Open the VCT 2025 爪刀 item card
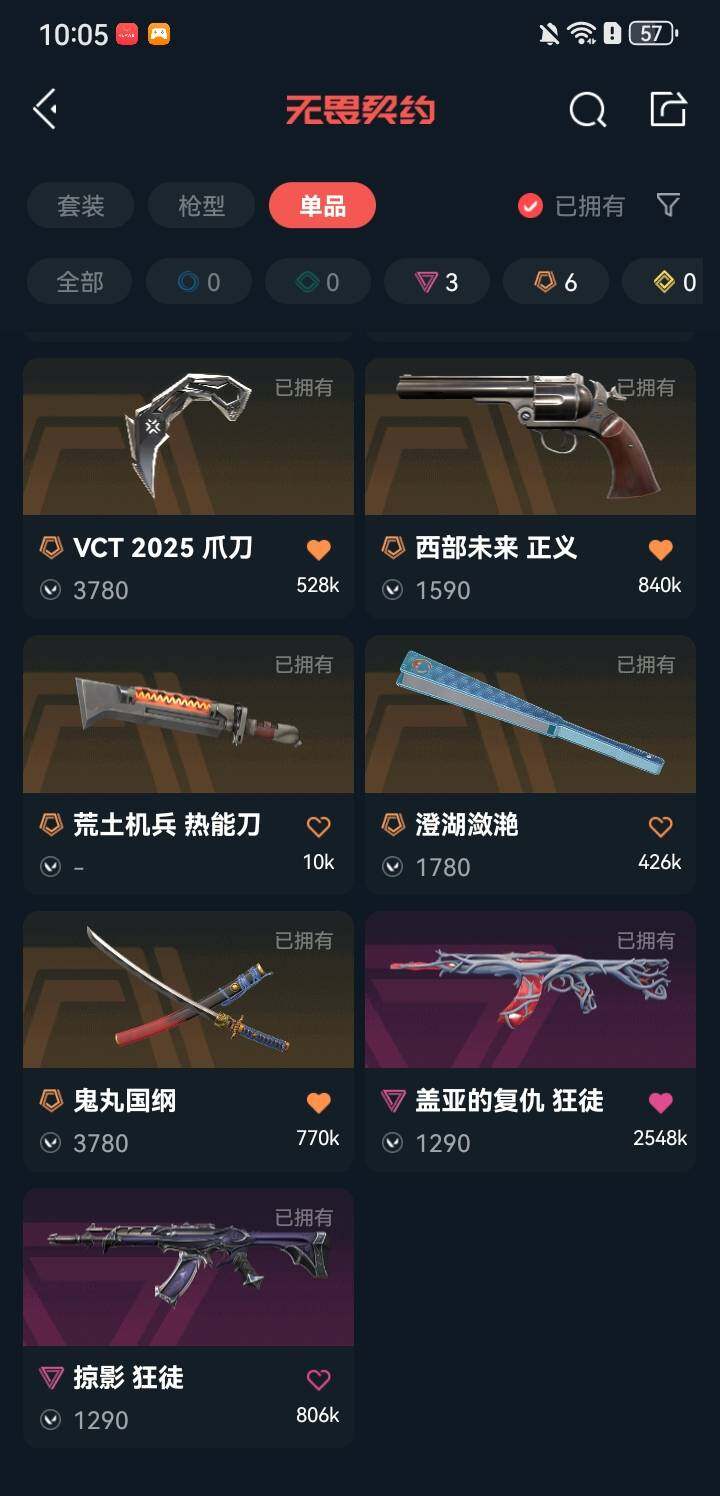The height and width of the screenshot is (1496, 720). 188,440
